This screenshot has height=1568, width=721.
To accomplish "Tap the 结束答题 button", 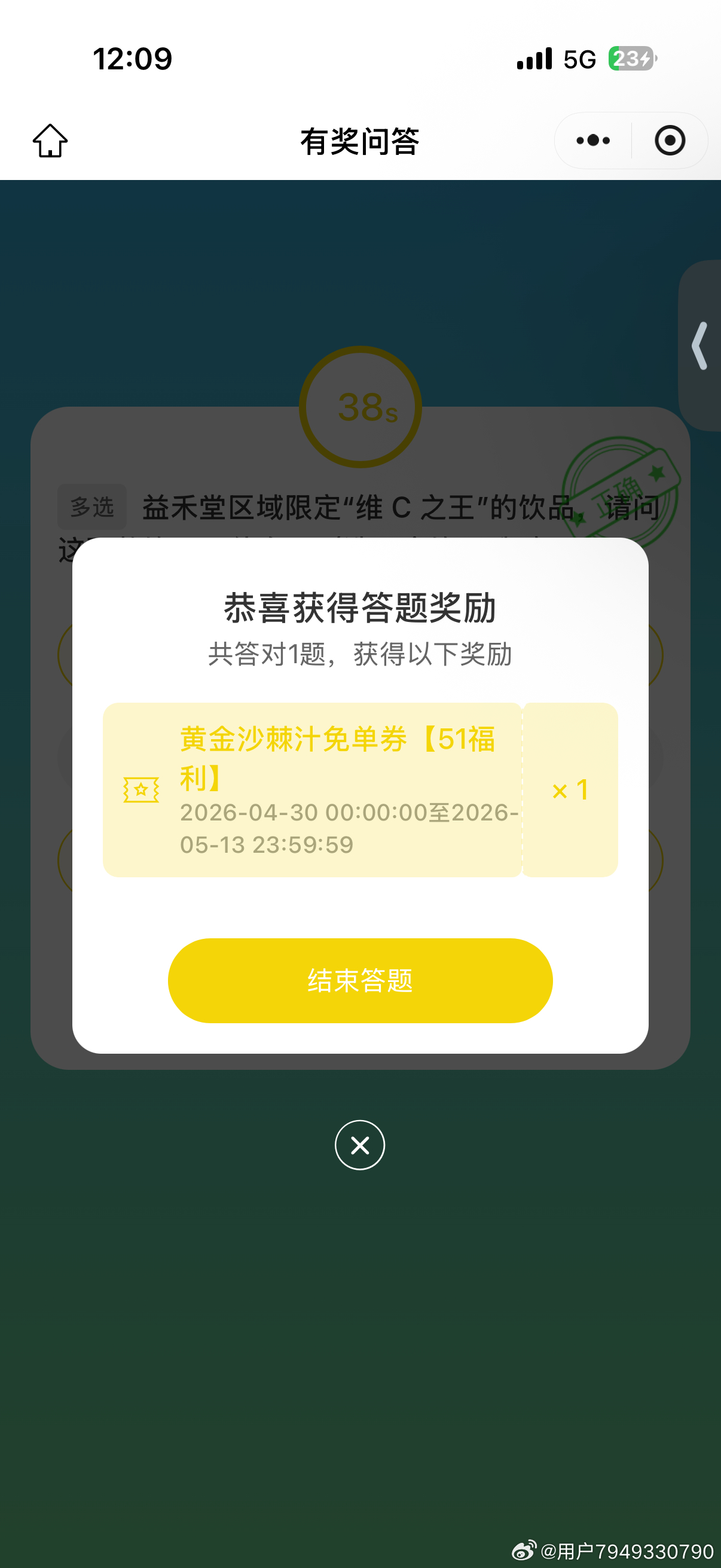I will tap(359, 980).
